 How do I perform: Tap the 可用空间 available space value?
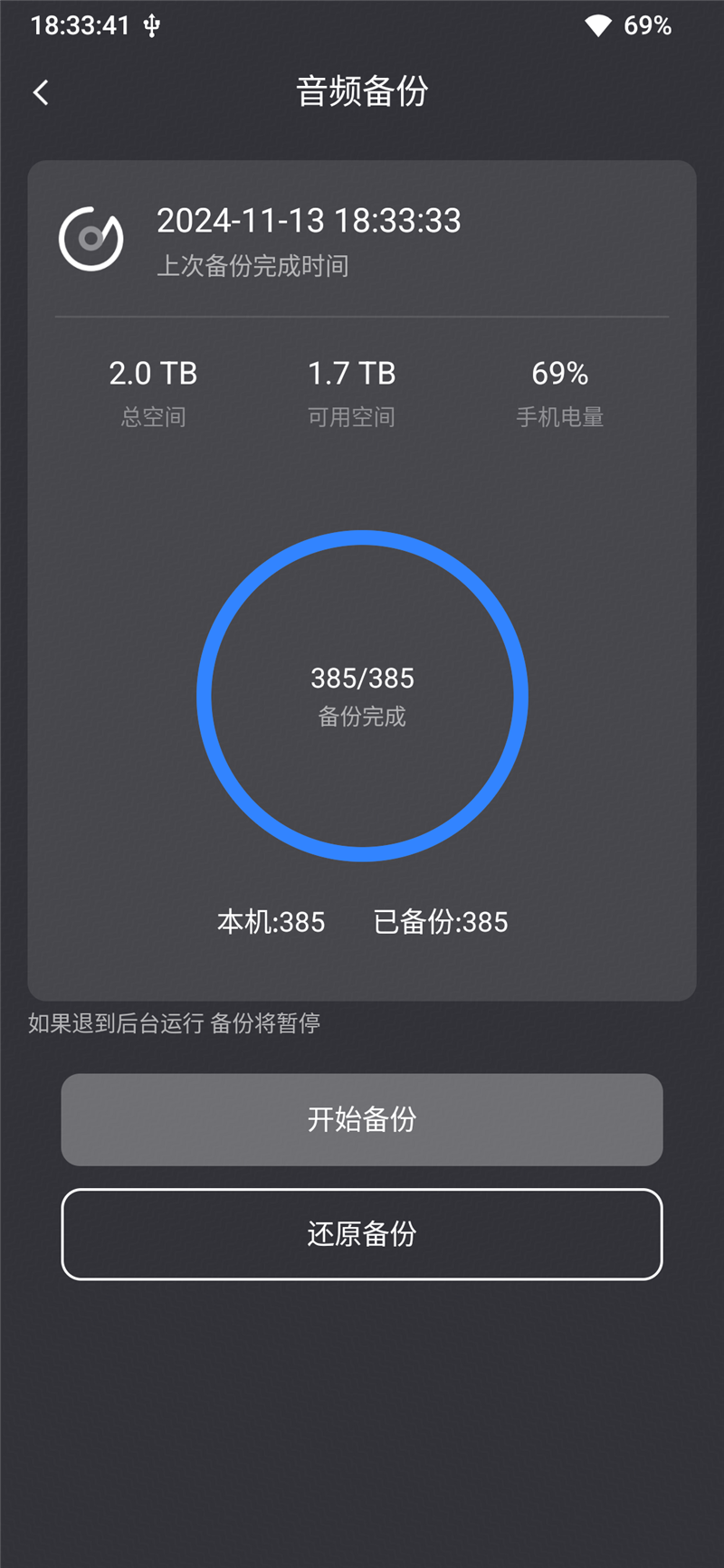352,374
